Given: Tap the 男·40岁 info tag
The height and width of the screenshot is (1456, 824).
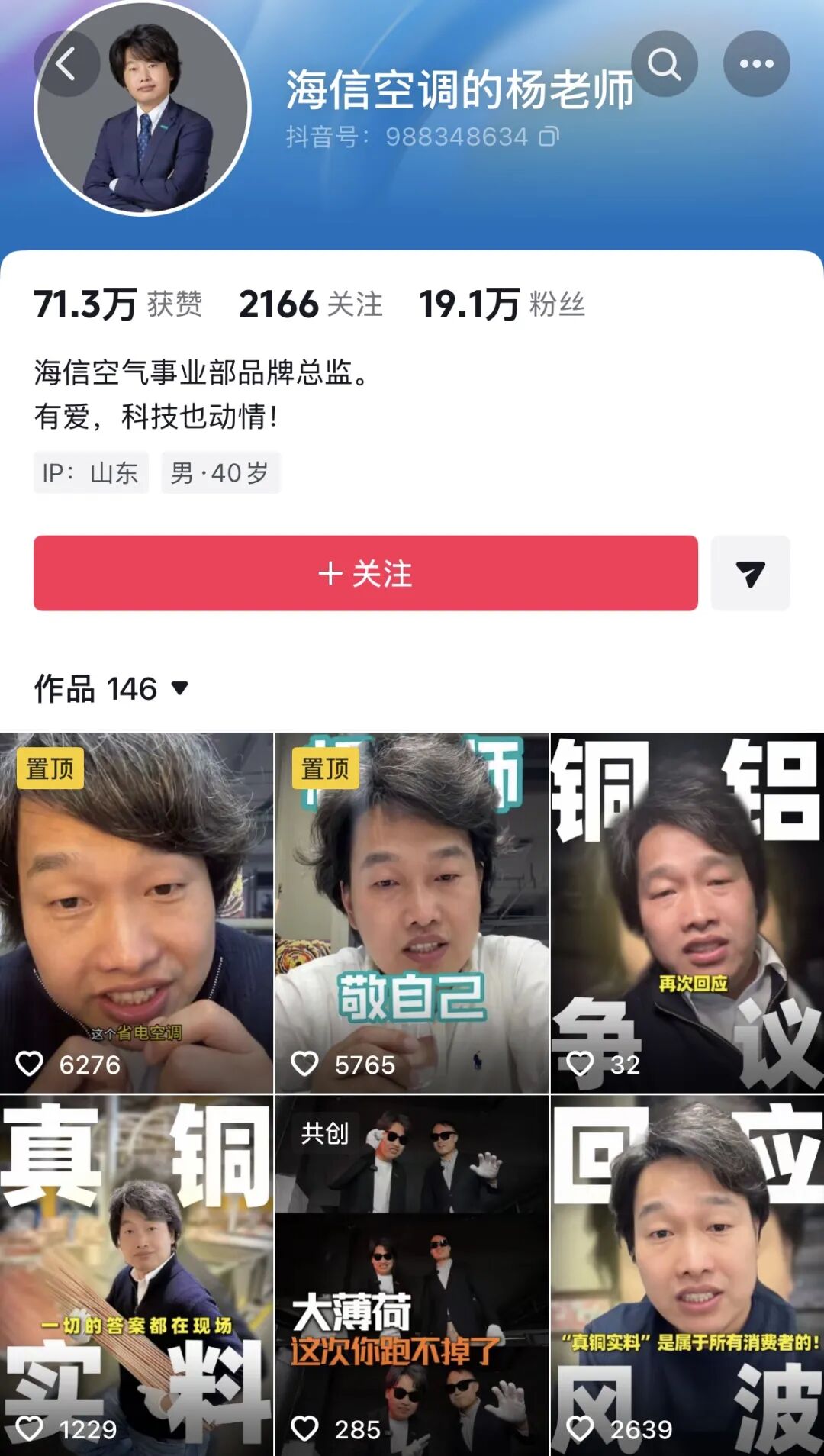Looking at the screenshot, I should (220, 473).
